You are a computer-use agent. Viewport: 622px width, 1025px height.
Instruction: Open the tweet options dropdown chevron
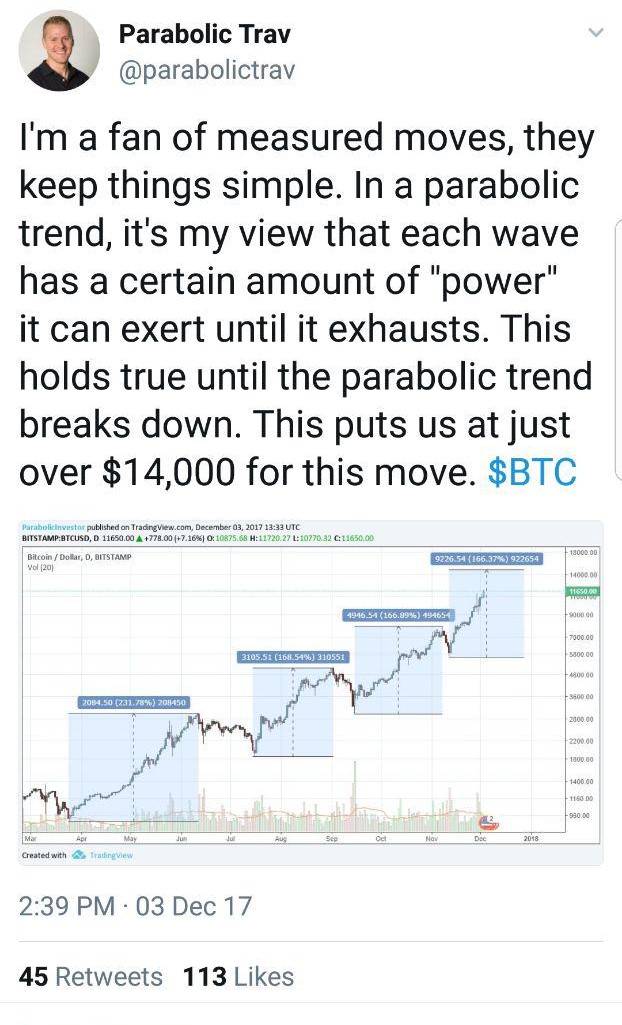pyautogui.click(x=596, y=33)
